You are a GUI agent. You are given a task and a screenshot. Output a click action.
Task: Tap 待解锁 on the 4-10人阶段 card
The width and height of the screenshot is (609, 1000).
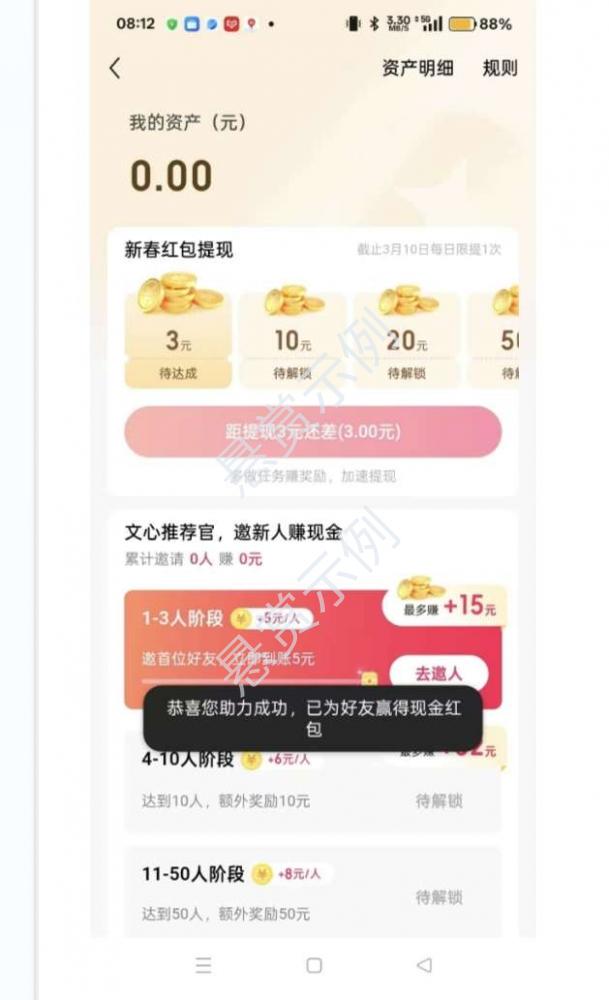click(x=439, y=800)
